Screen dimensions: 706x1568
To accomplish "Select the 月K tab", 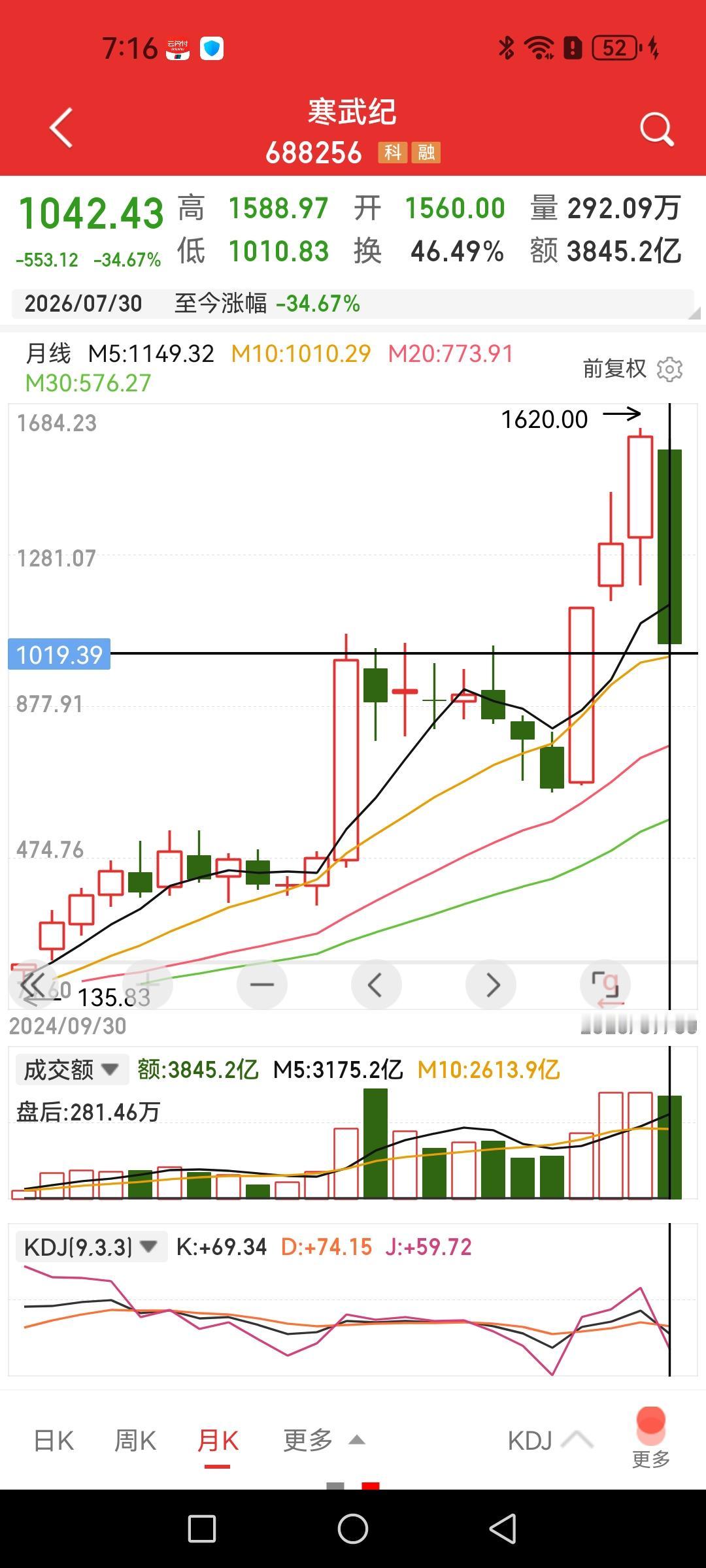I will point(218,1441).
